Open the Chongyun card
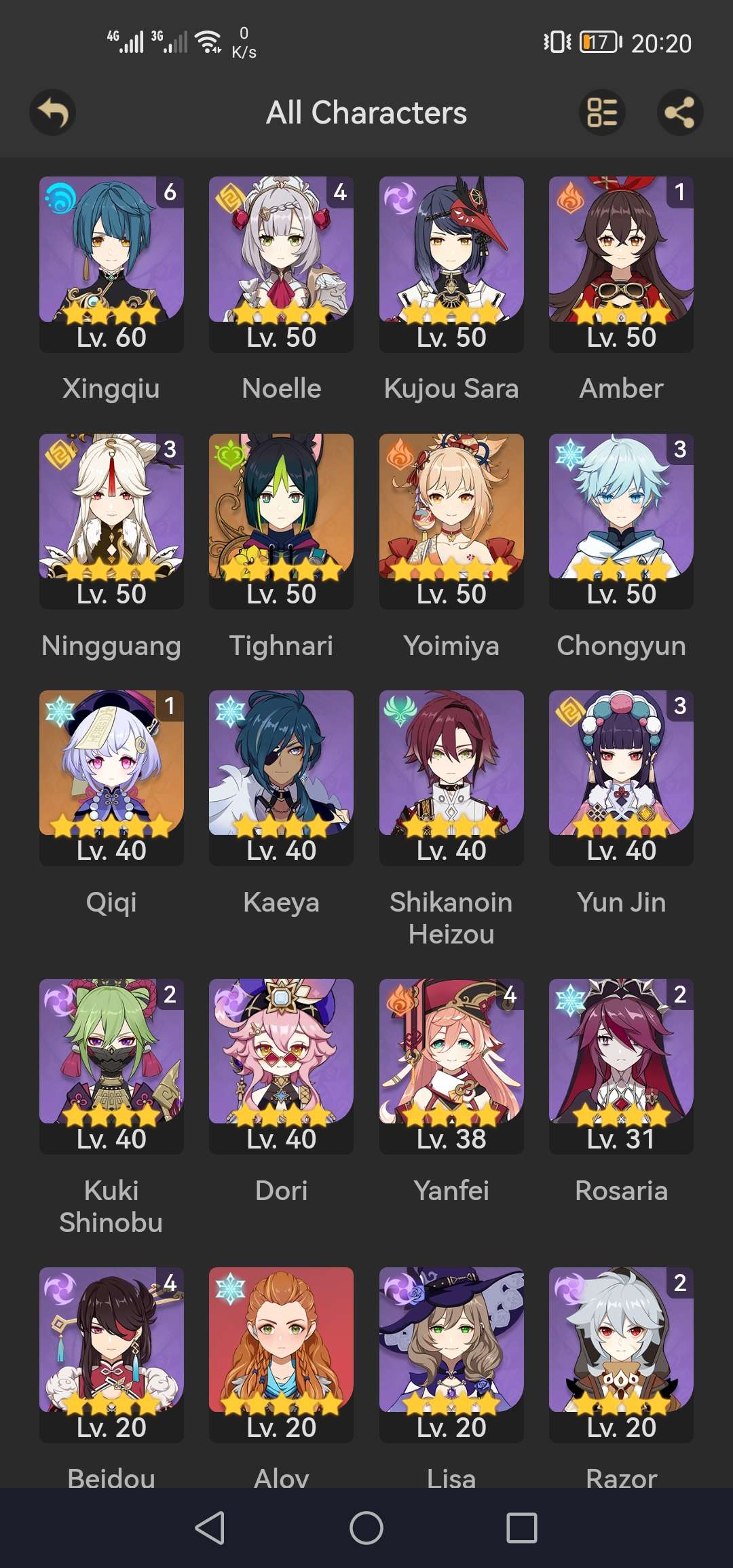The height and width of the screenshot is (1568, 733). coord(621,521)
